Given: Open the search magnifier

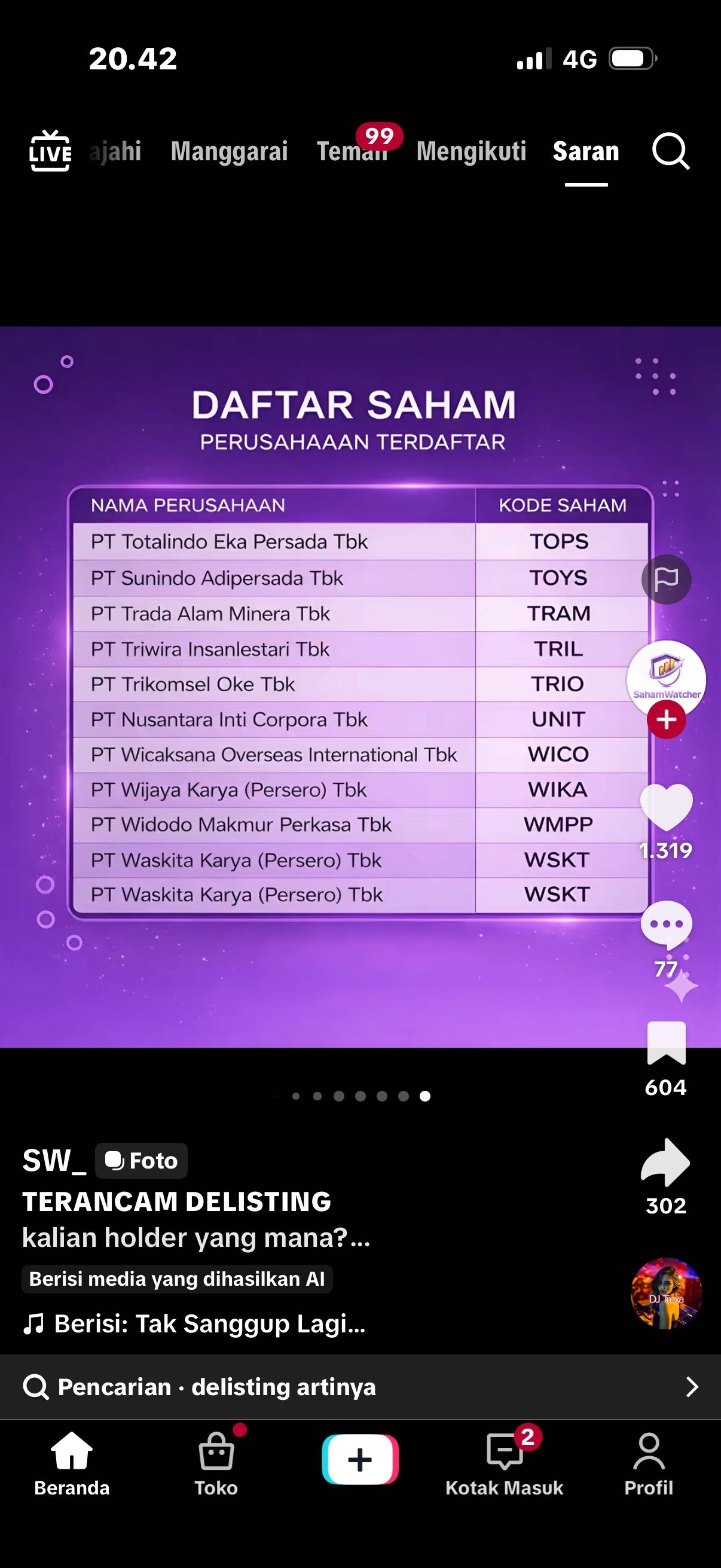Looking at the screenshot, I should click(671, 151).
